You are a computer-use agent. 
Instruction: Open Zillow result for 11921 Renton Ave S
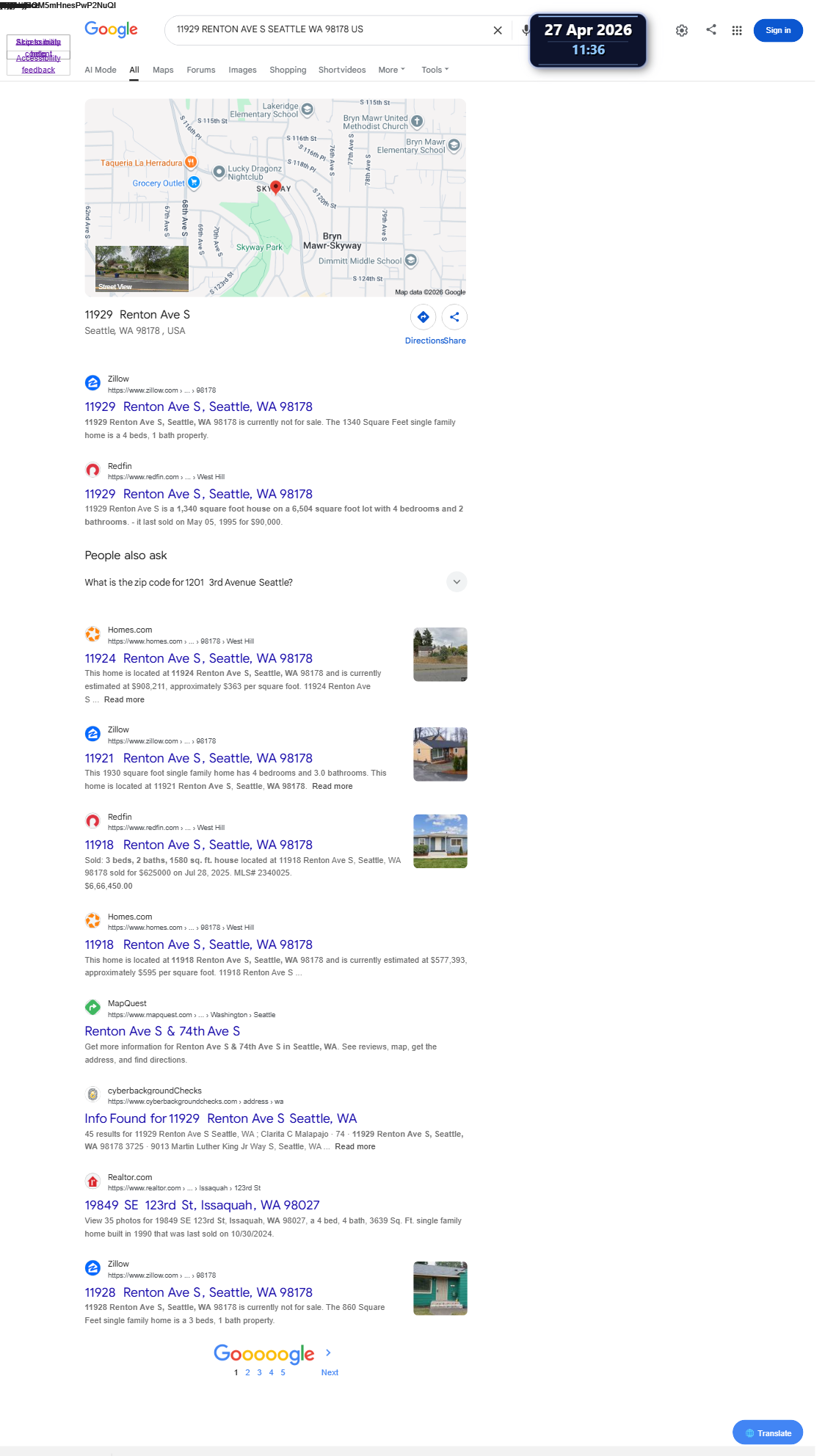[x=198, y=758]
